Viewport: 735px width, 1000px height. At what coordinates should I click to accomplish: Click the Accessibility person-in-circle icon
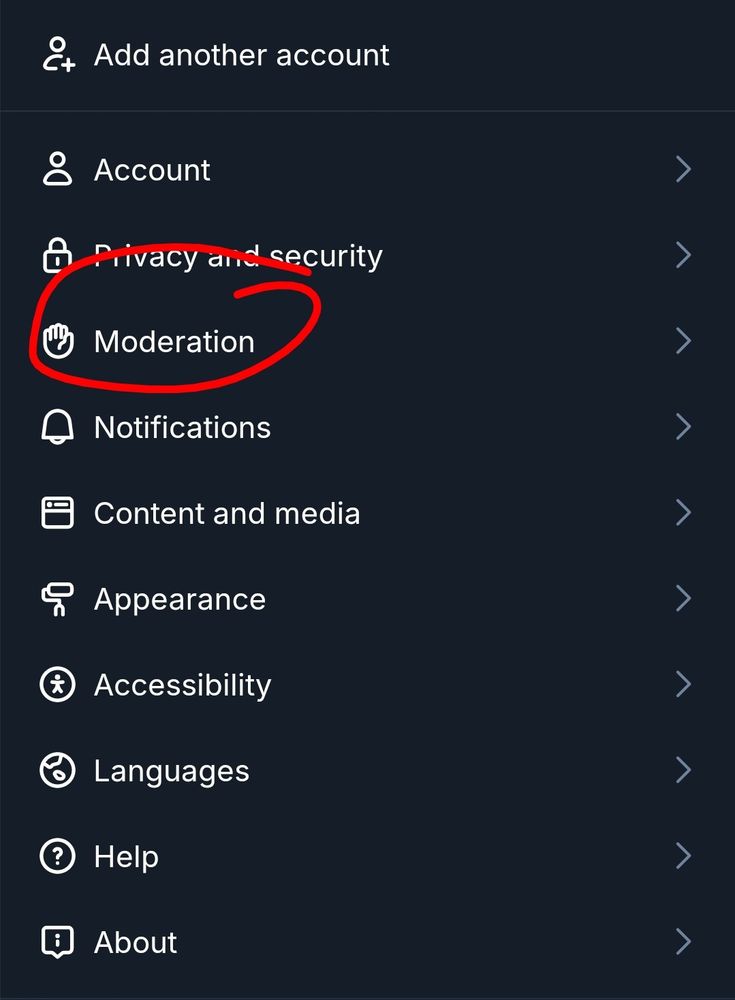(x=58, y=684)
